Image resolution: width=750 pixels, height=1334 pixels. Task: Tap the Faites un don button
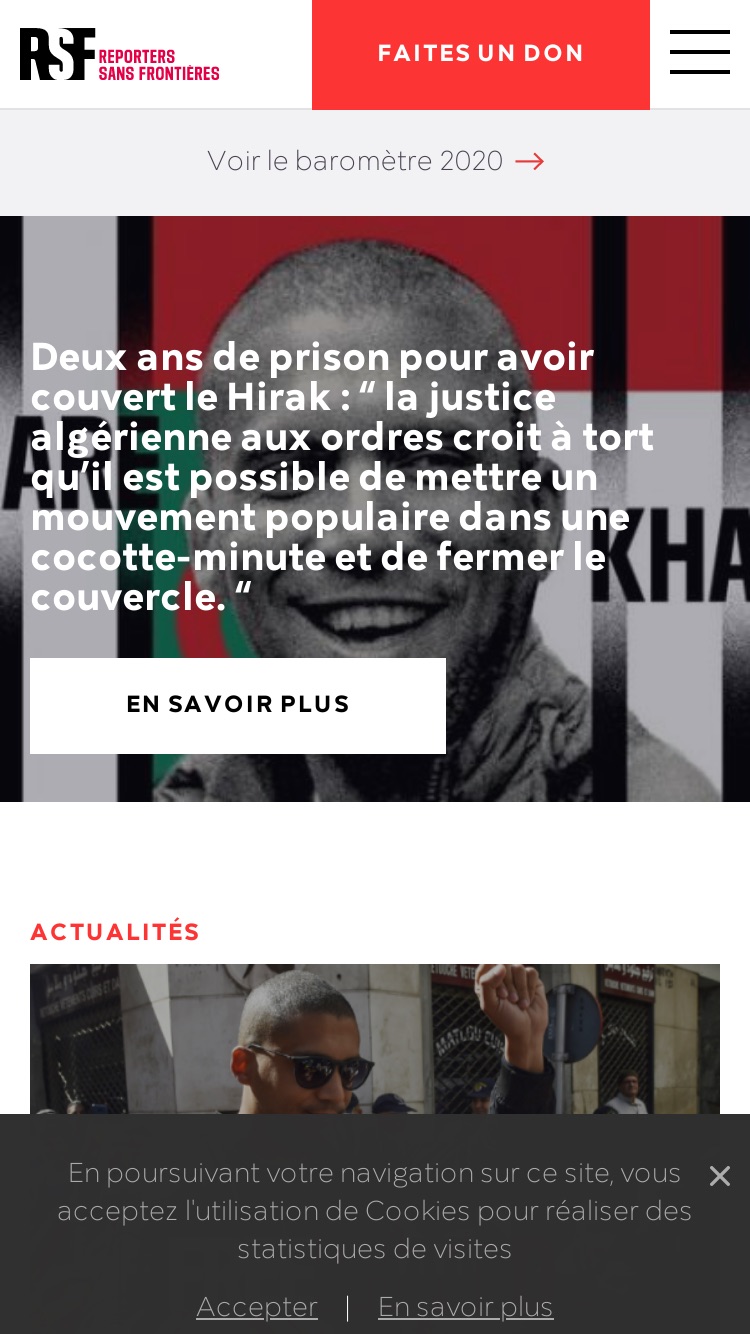pyautogui.click(x=481, y=54)
